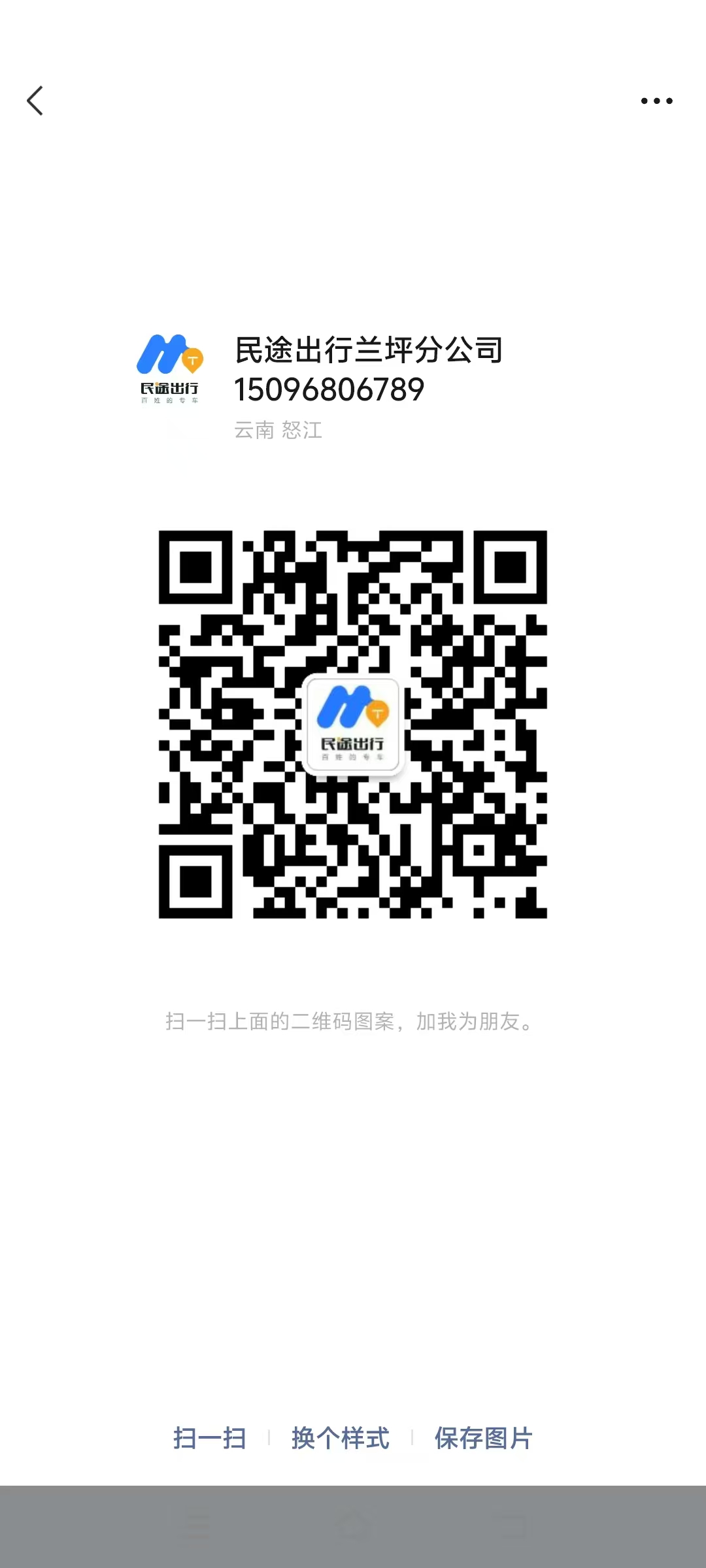Go back using the top-left arrow
This screenshot has height=1568, width=706.
(35, 101)
